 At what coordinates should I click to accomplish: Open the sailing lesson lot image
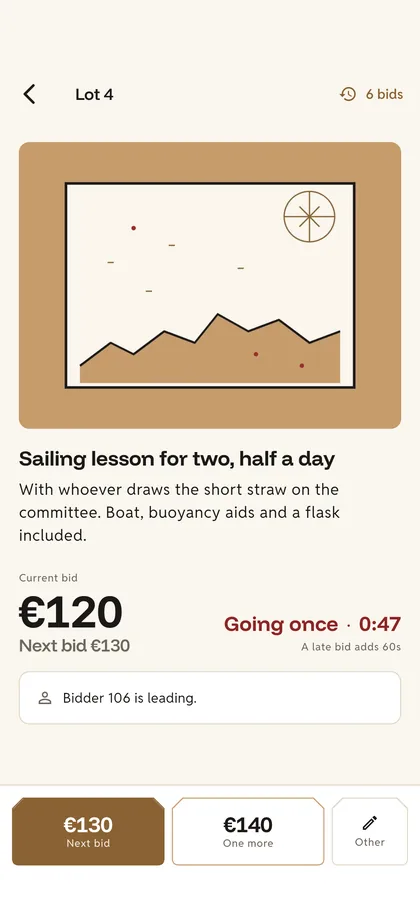tap(210, 285)
